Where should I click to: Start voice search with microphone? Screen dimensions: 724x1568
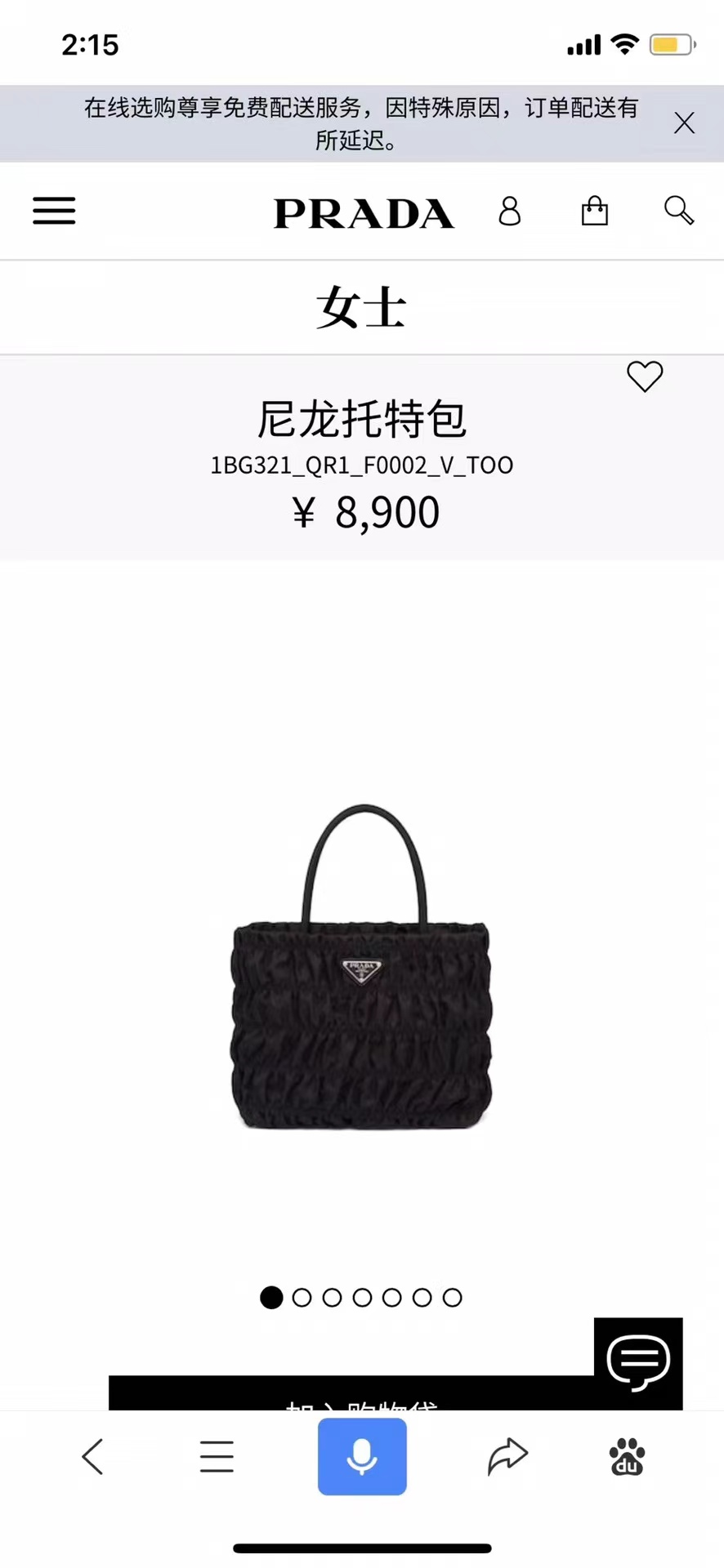(x=362, y=1457)
